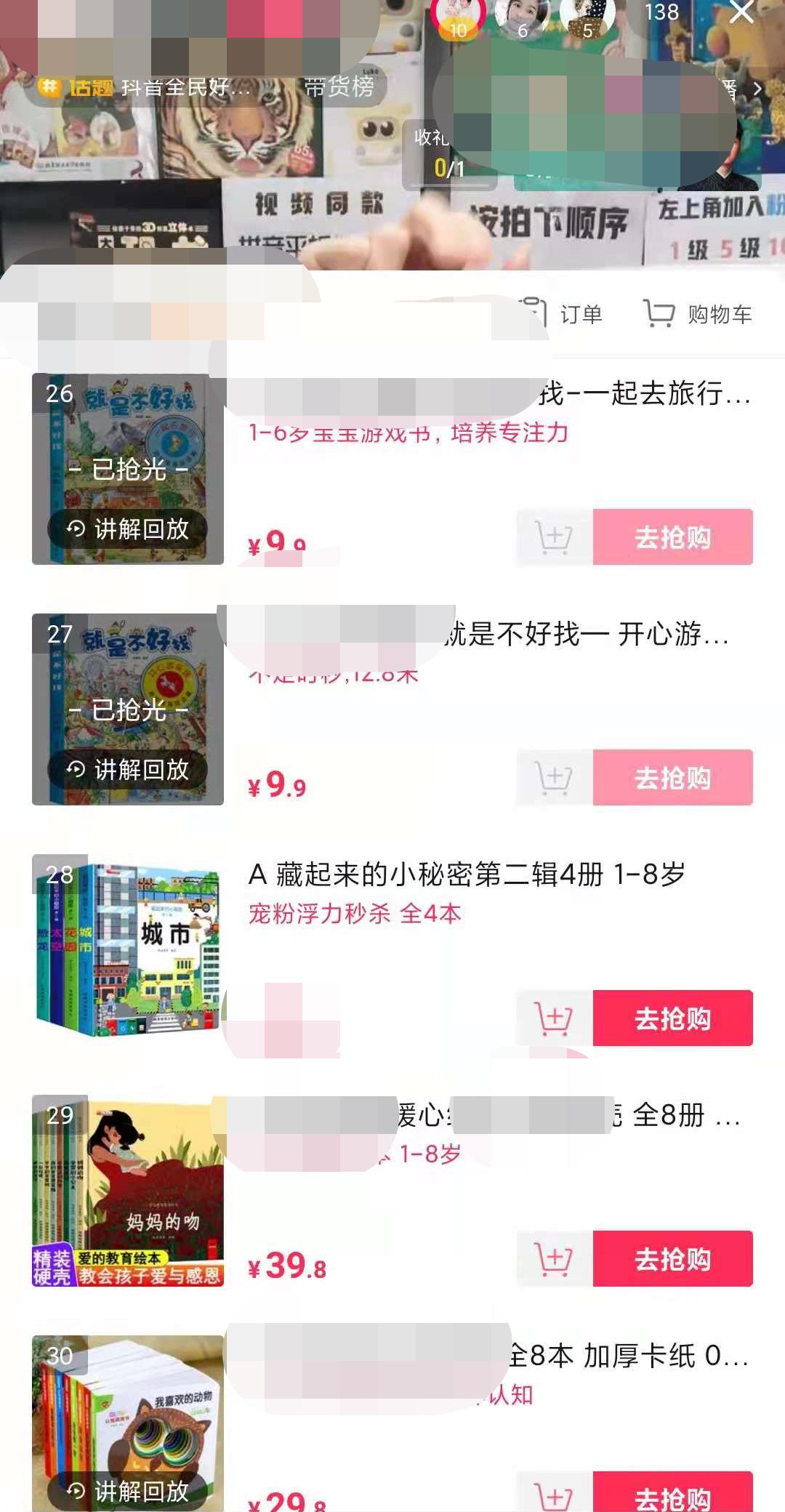This screenshot has width=785, height=1512.
Task: Tap 去抢购 for item 26
Action: tap(672, 537)
